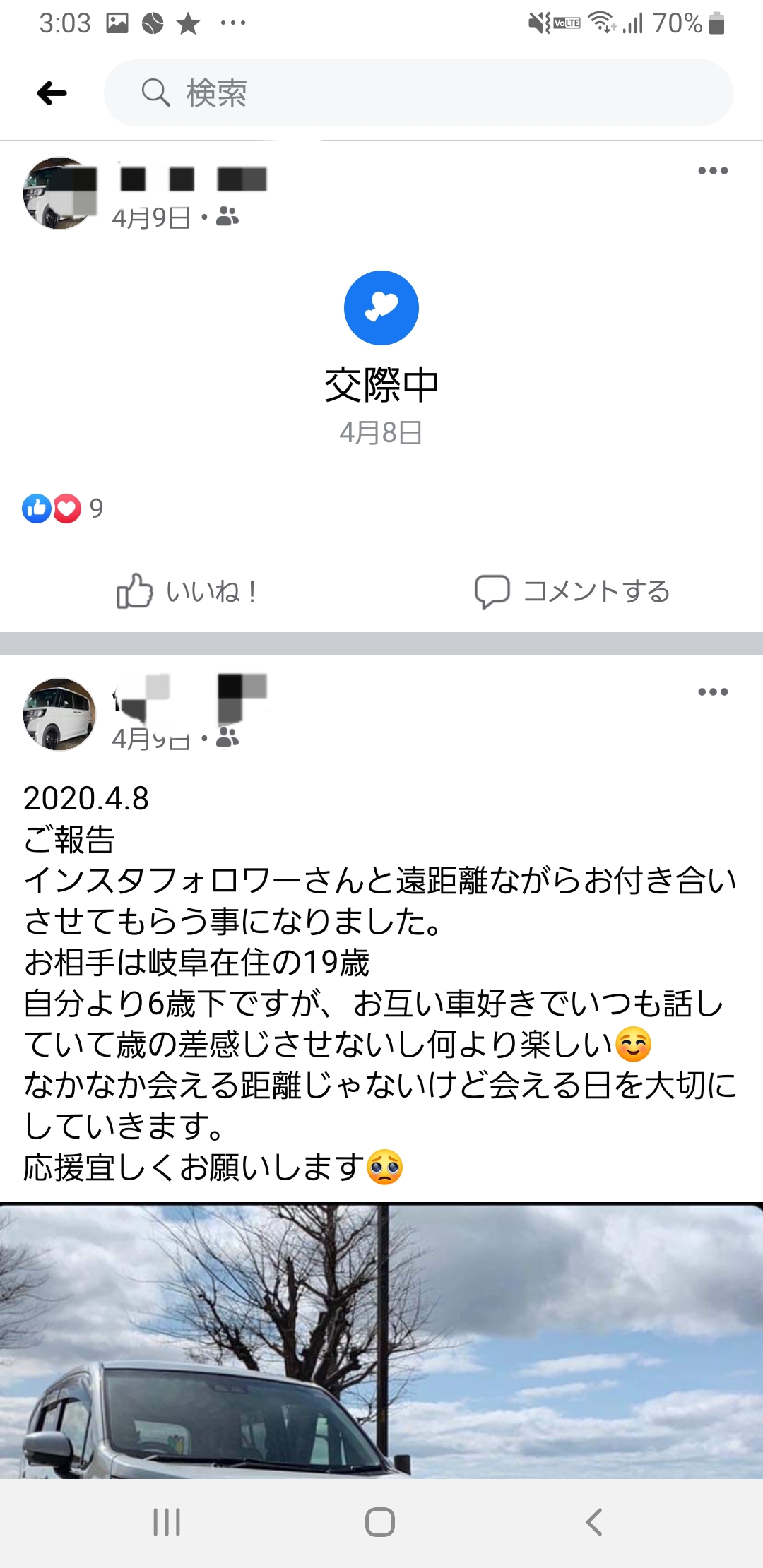Open options menu on the ご報告 post
763x1568 pixels.
pos(712,692)
